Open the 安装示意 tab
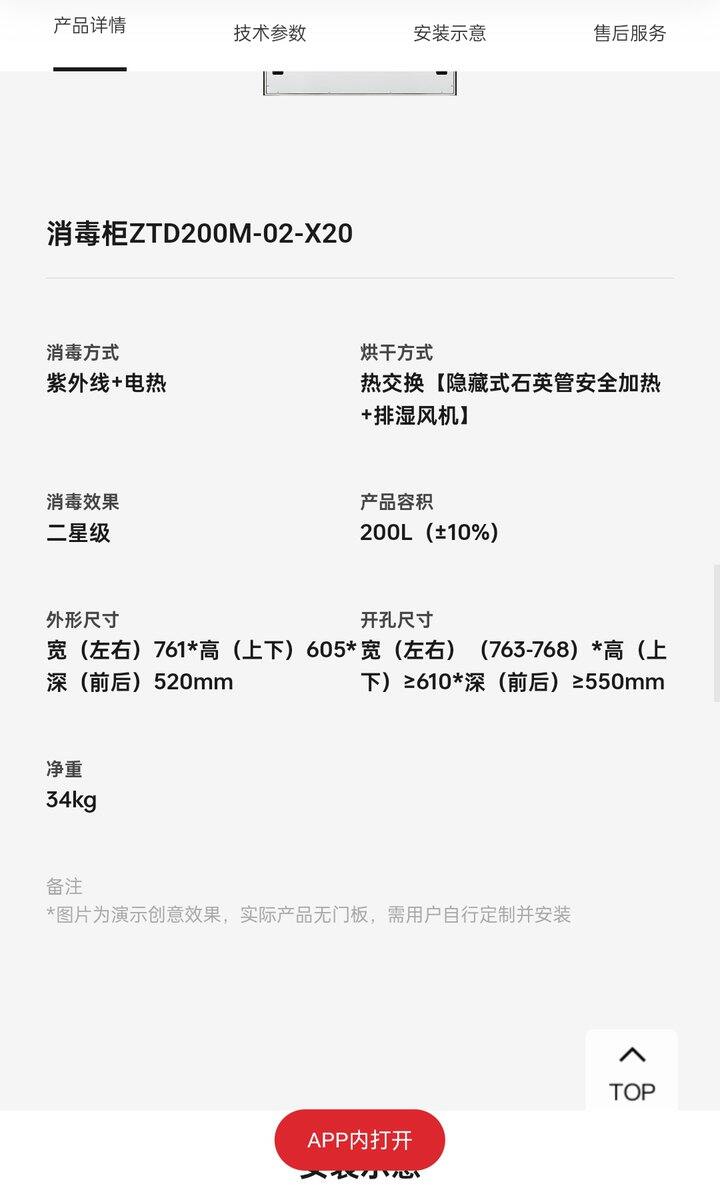The height and width of the screenshot is (1196, 720). tap(450, 33)
